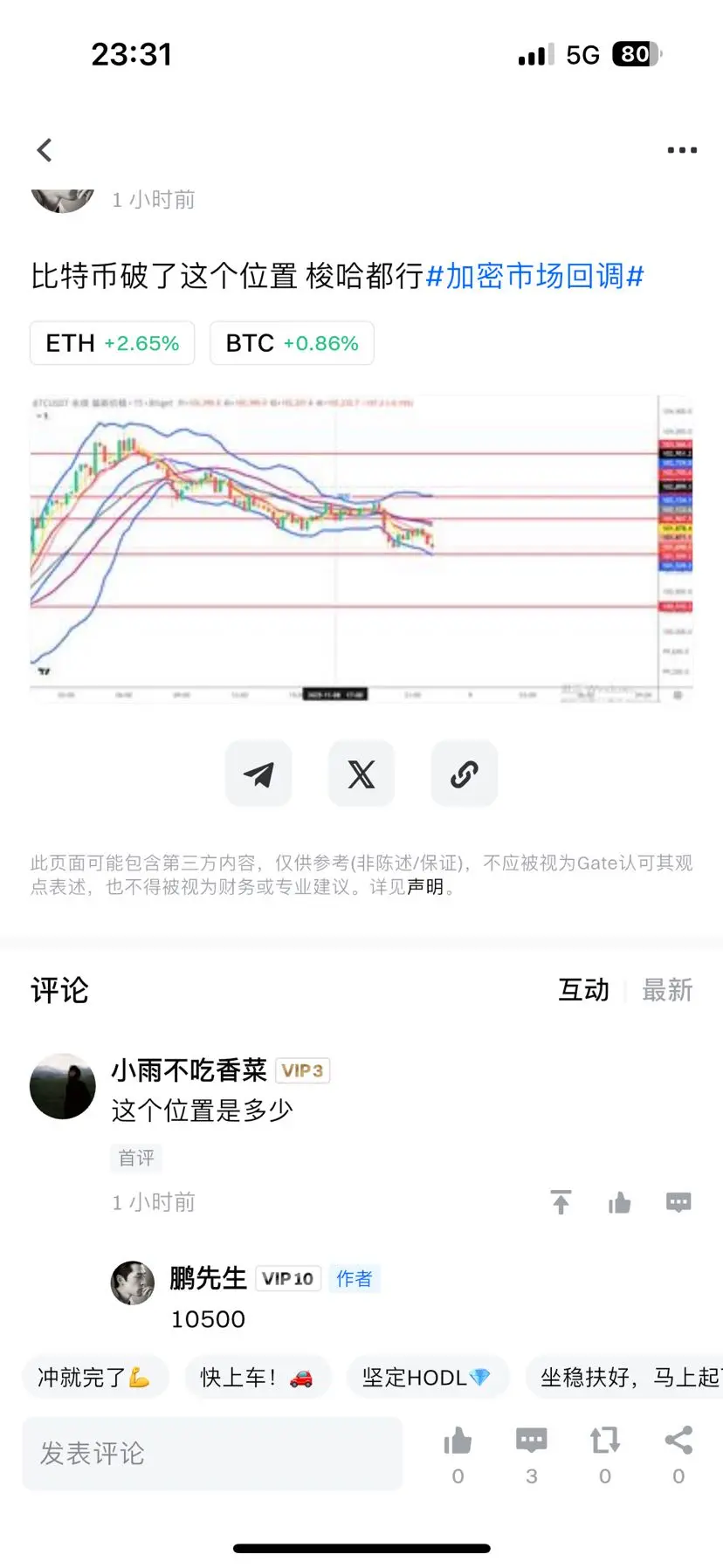
Task: Like the comment 这个位置是多少
Action: tap(619, 1202)
